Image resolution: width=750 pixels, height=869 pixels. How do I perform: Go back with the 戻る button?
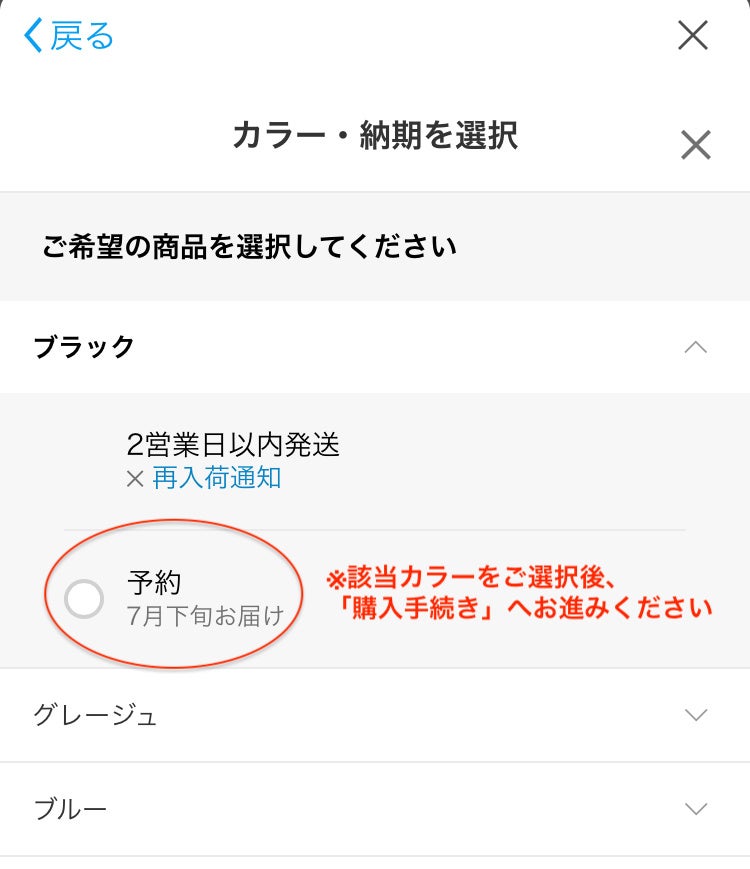[x=69, y=36]
